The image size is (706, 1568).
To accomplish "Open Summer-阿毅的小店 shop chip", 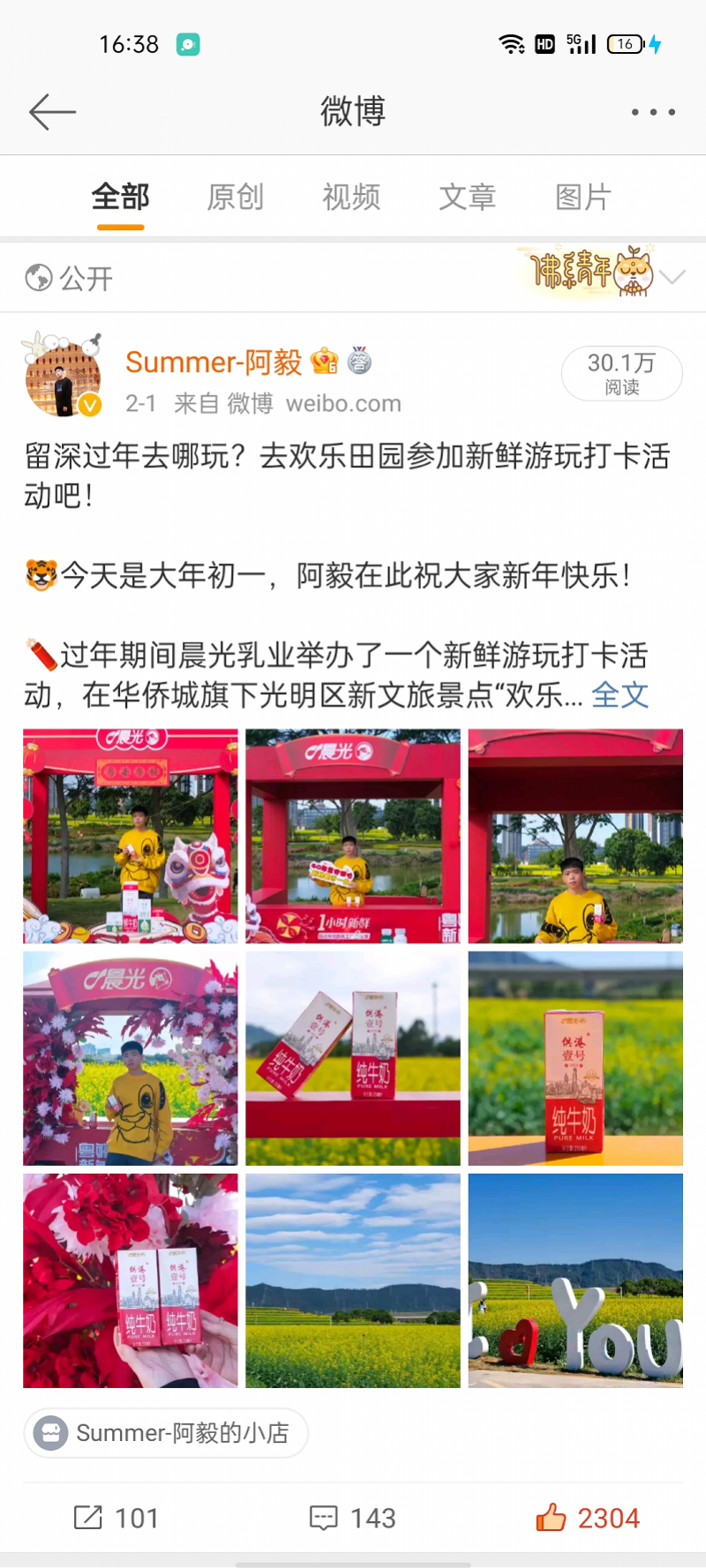I will (166, 1432).
